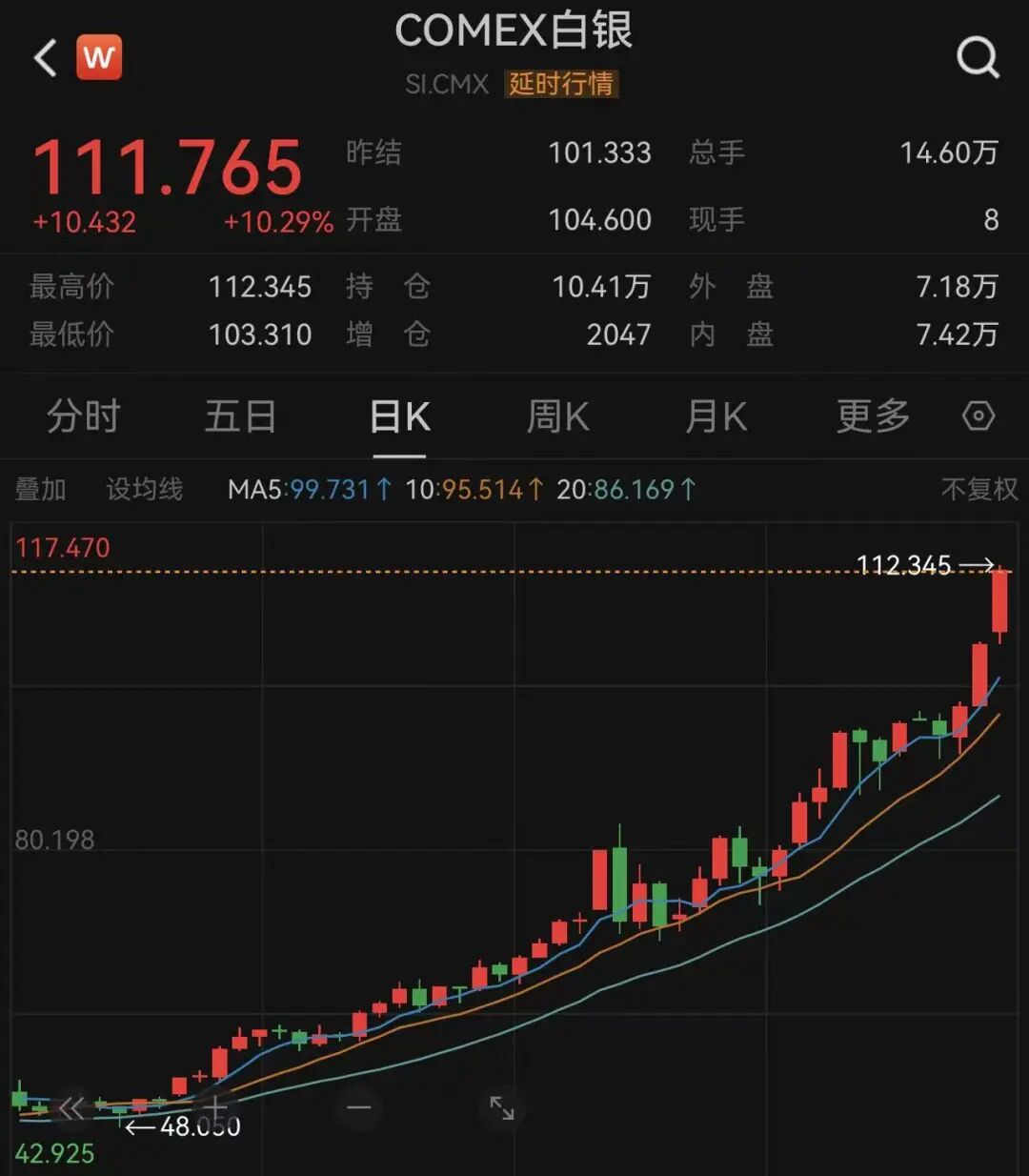
Task: Click the 延时行情 delayed quotes badge
Action: (561, 86)
